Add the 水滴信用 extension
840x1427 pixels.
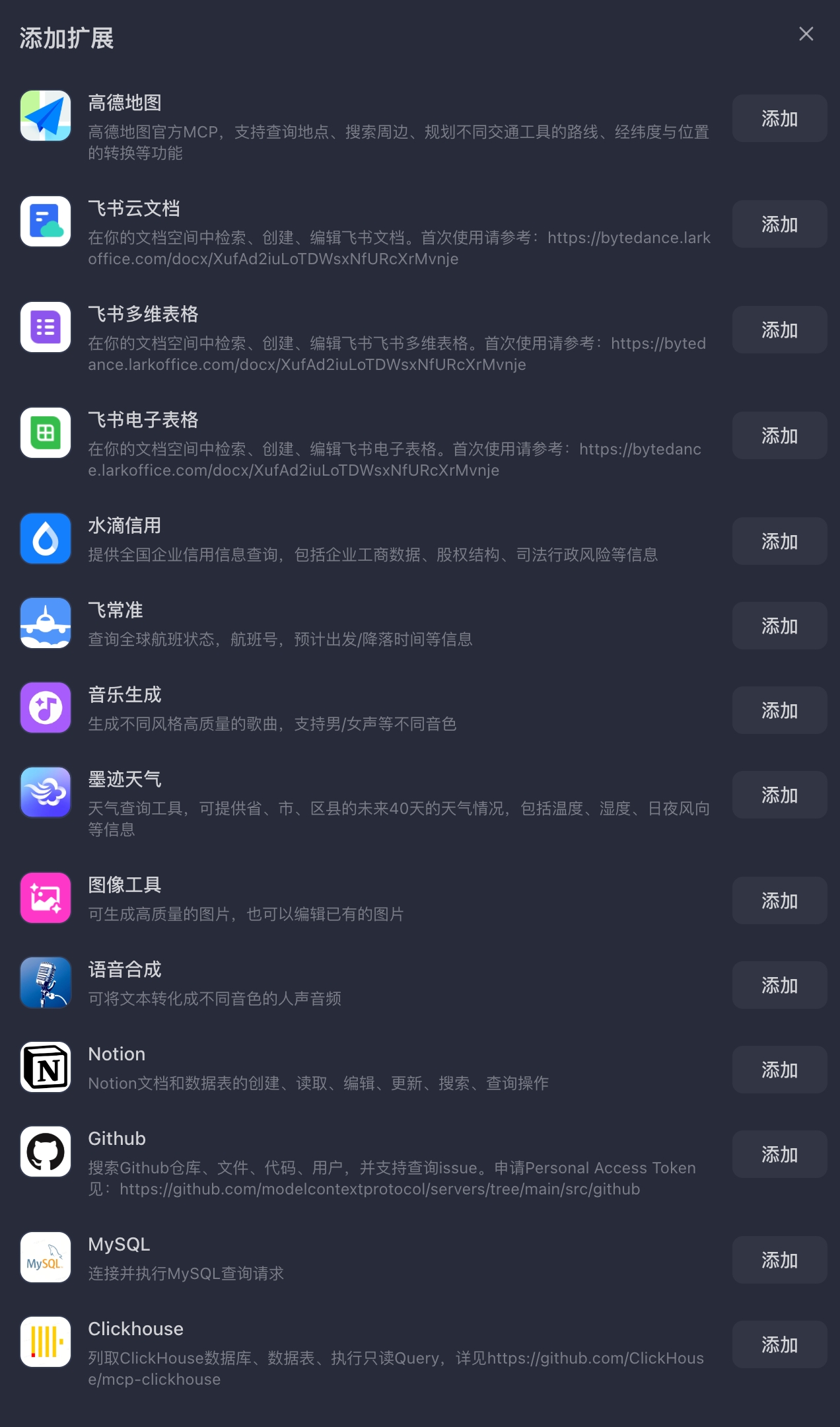[x=779, y=542]
